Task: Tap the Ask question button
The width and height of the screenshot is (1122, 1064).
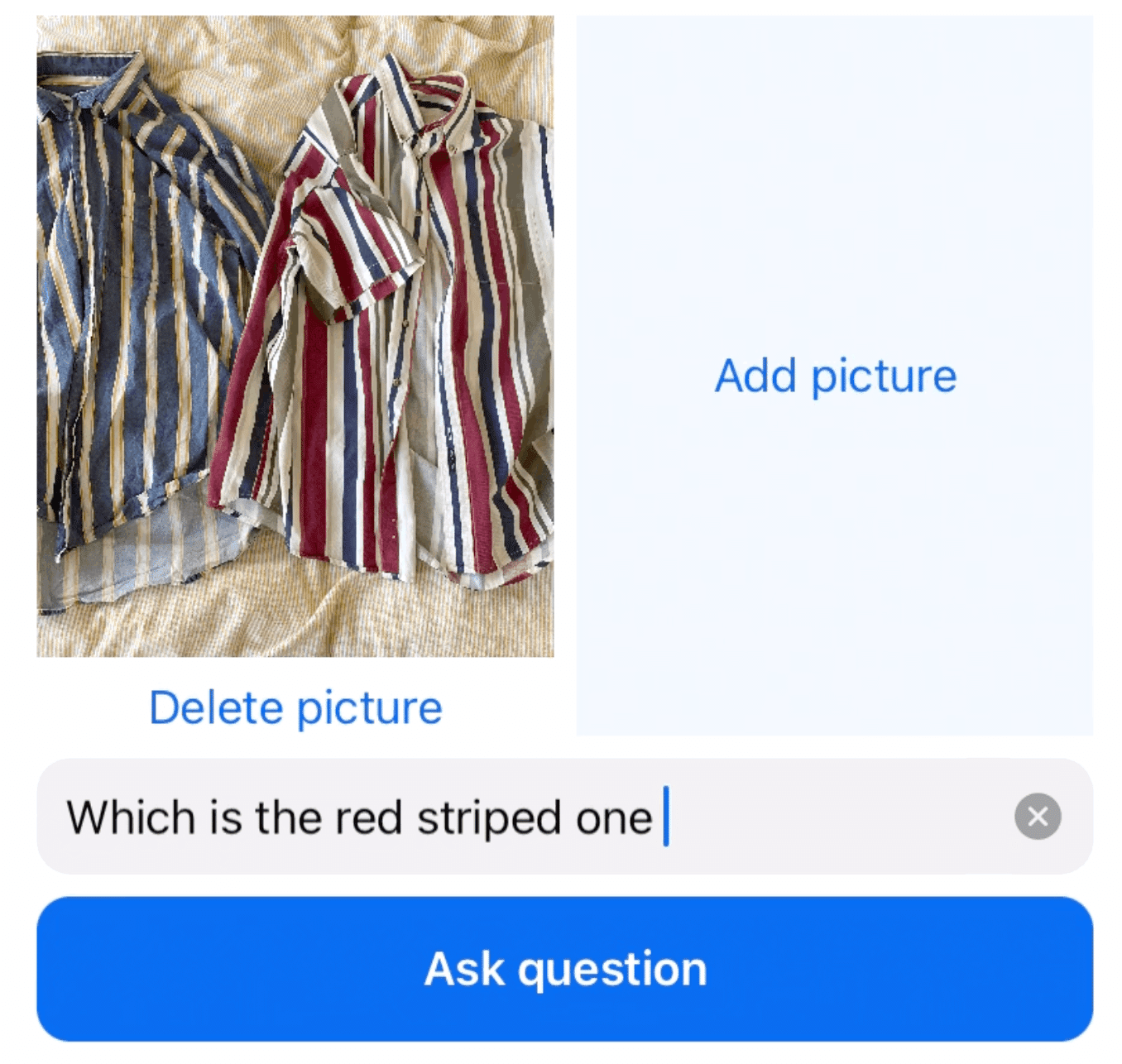Action: pos(564,969)
